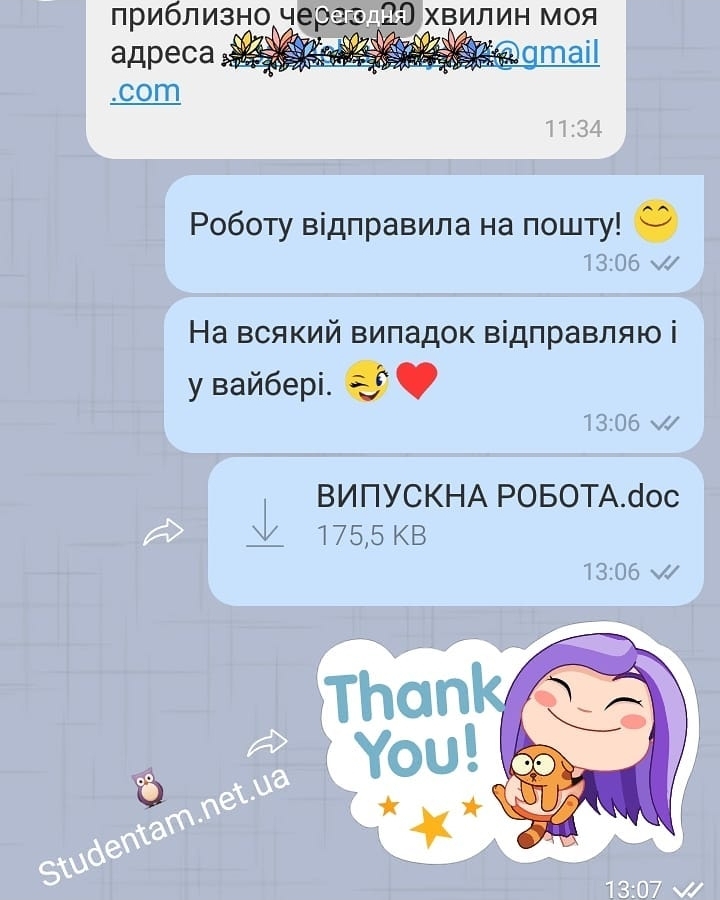Forward the ВИПУСКНА РОБОТА.doc message
Viewport: 720px width, 900px height.
pos(163,533)
